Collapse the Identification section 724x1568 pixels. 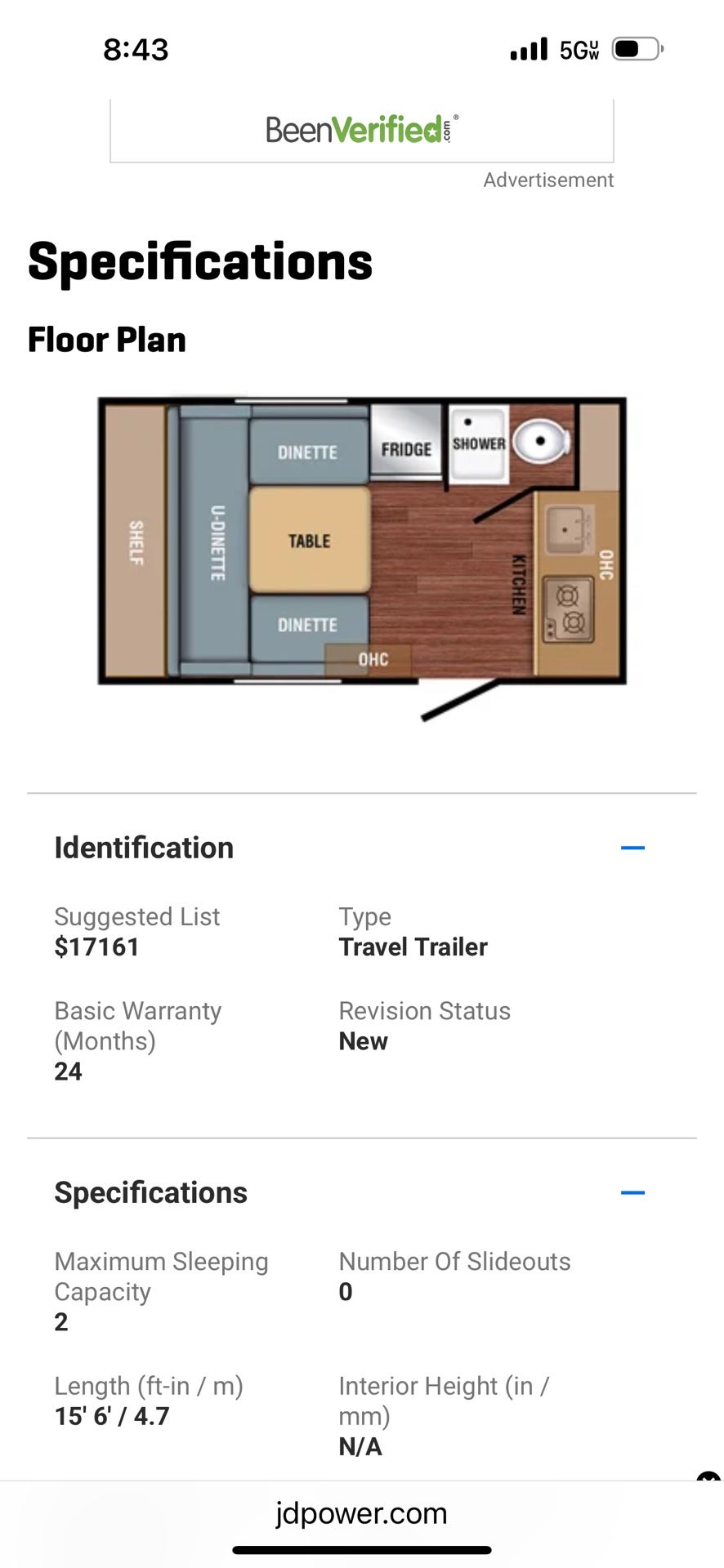click(632, 848)
